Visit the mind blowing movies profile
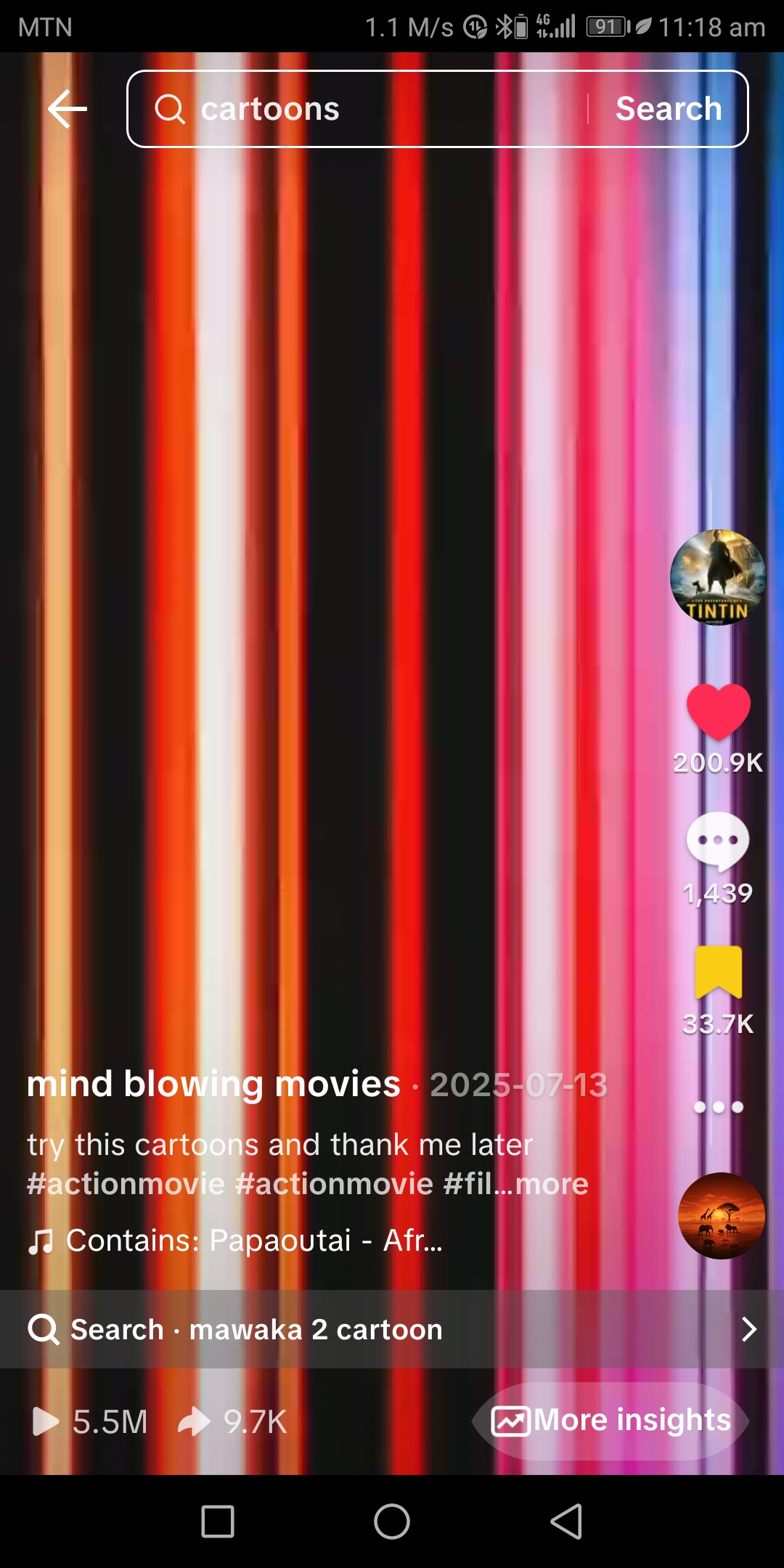Screen dimensions: 784x1568 (x=213, y=1084)
